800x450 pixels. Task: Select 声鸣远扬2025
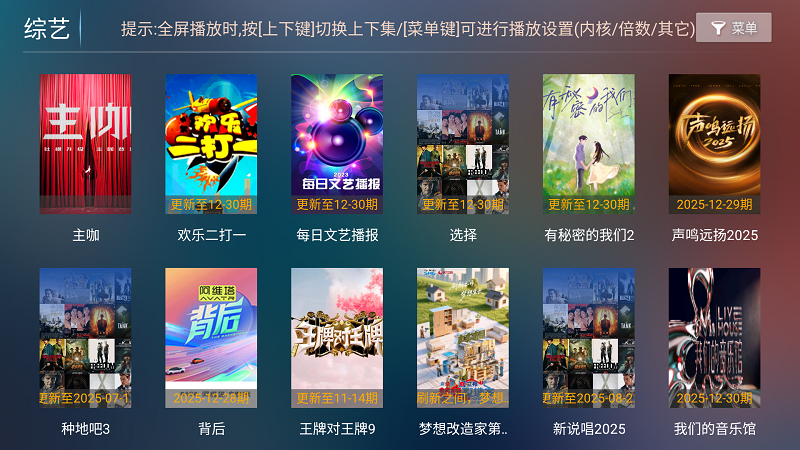tap(714, 144)
